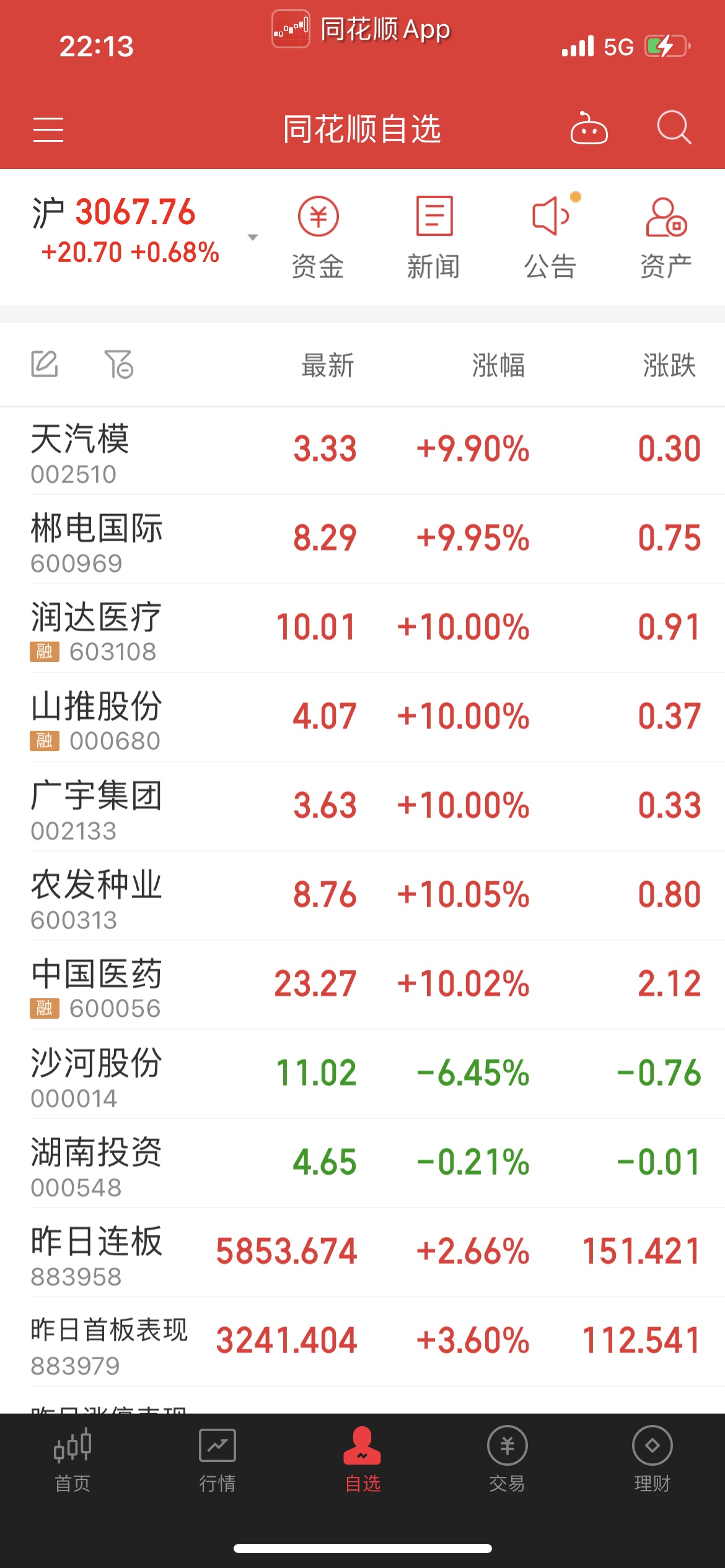This screenshot has width=725, height=1568.
Task: Expand the Shanghai index dropdown
Action: [x=252, y=237]
